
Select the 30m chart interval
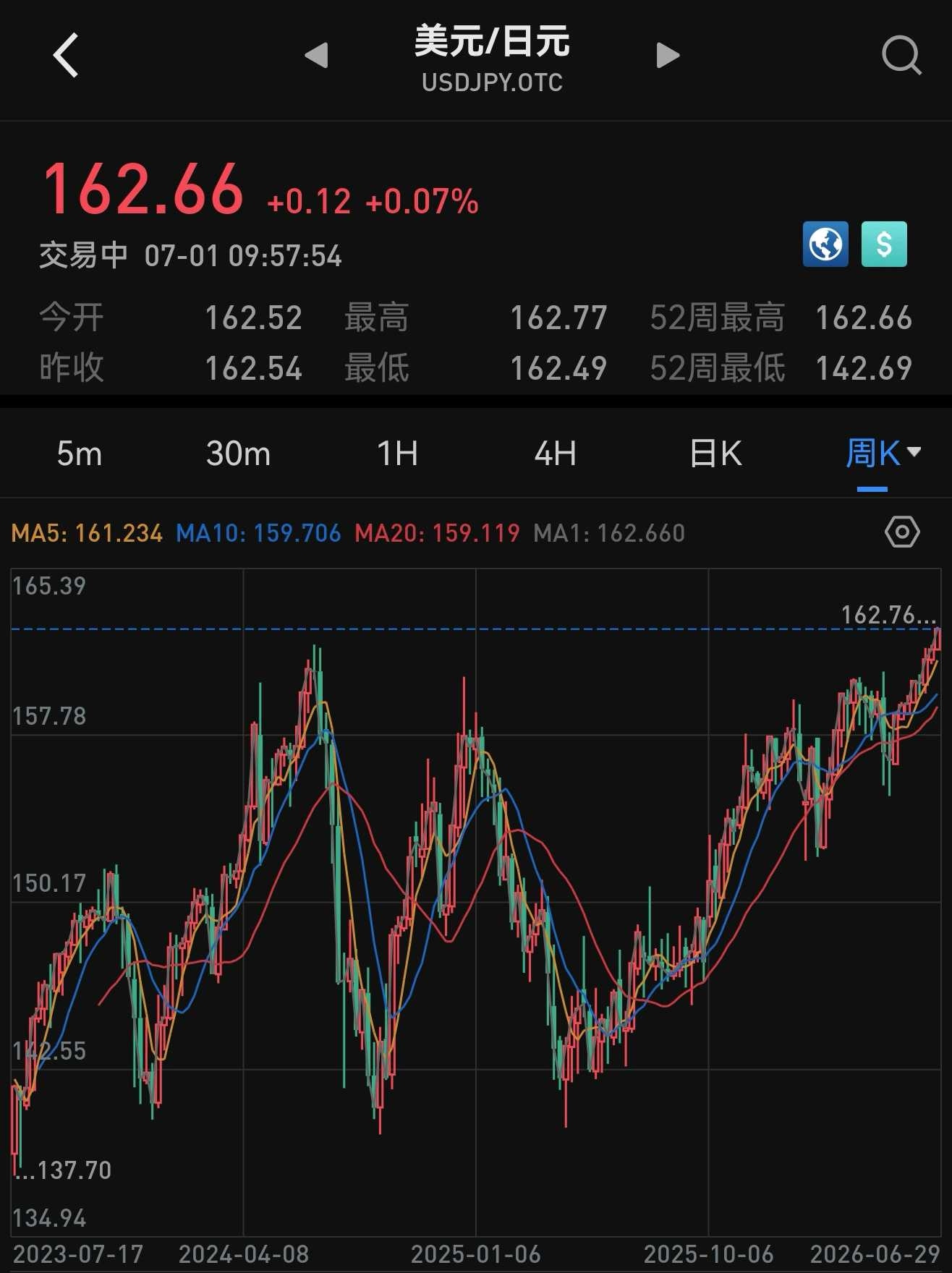tap(238, 454)
